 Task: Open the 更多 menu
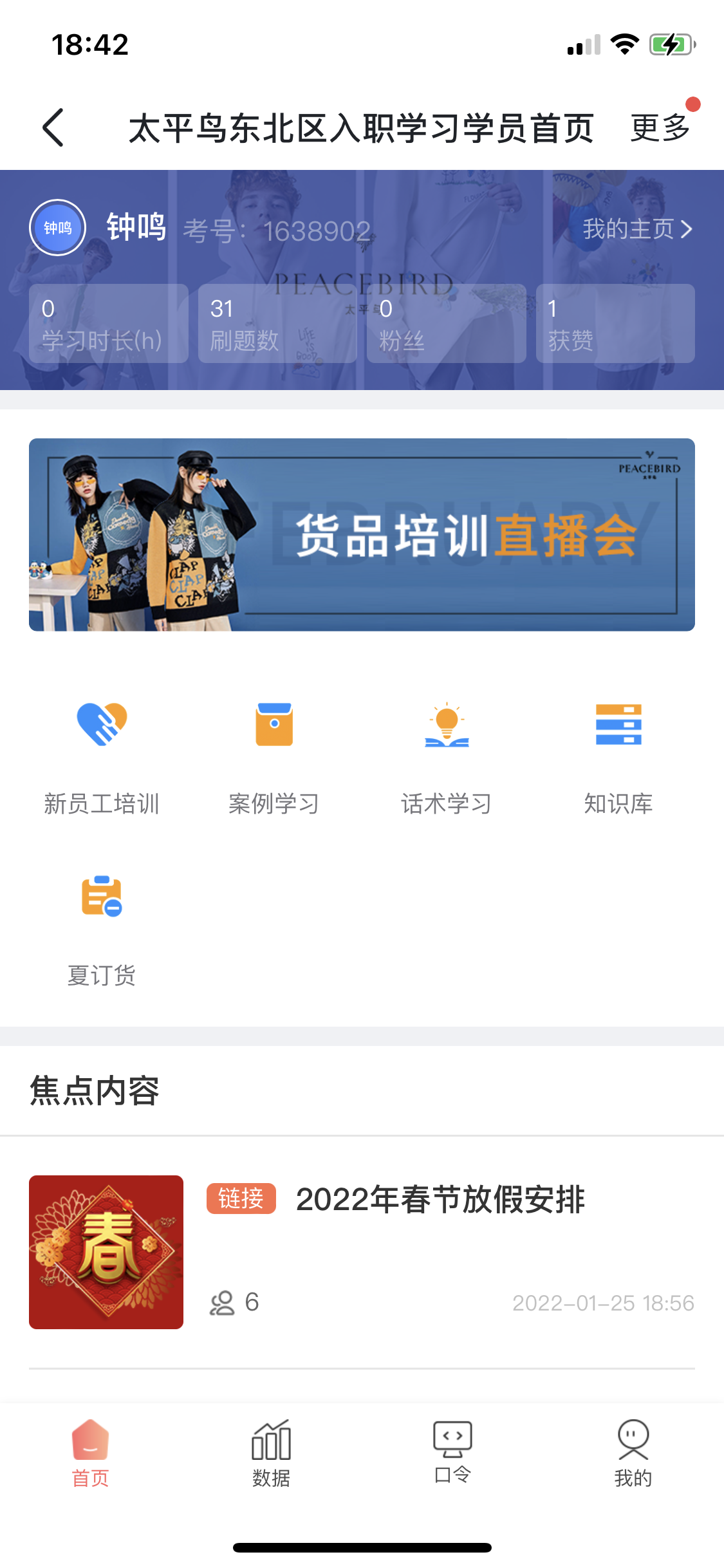pos(660,127)
